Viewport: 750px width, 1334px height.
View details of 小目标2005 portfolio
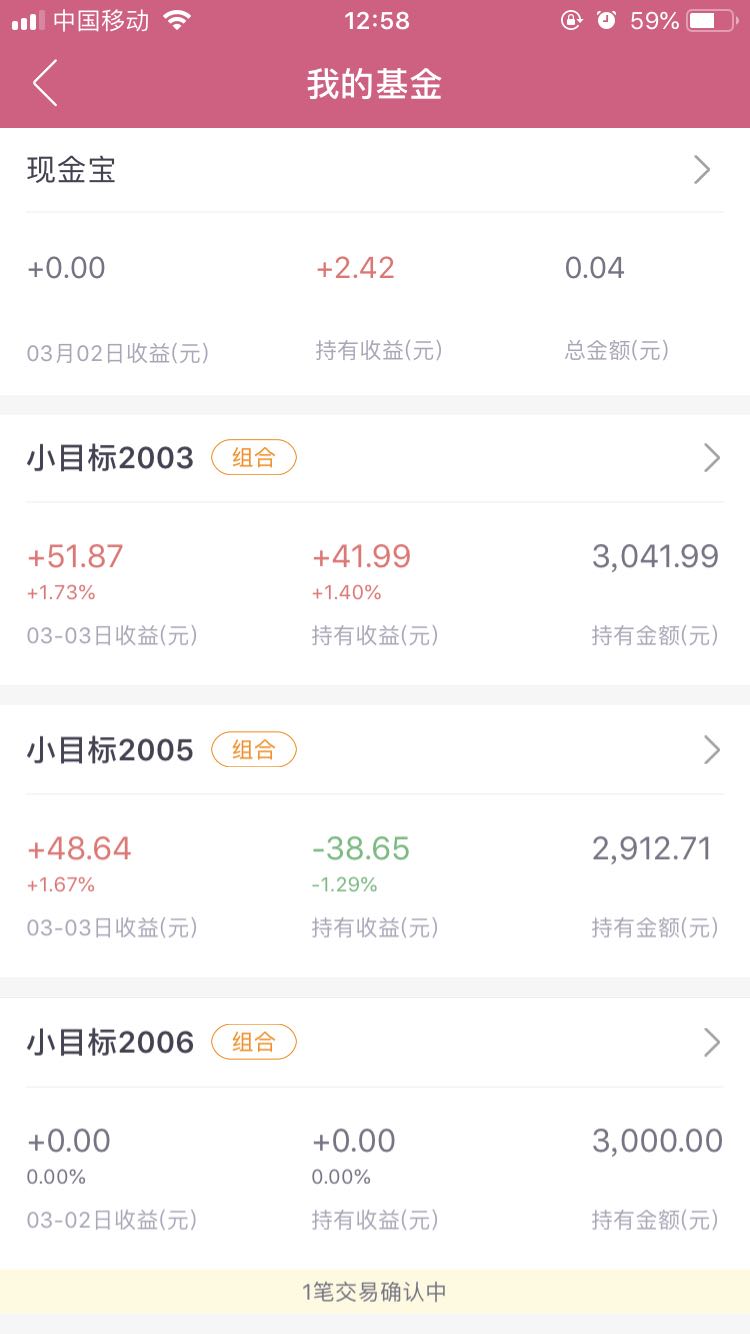375,842
